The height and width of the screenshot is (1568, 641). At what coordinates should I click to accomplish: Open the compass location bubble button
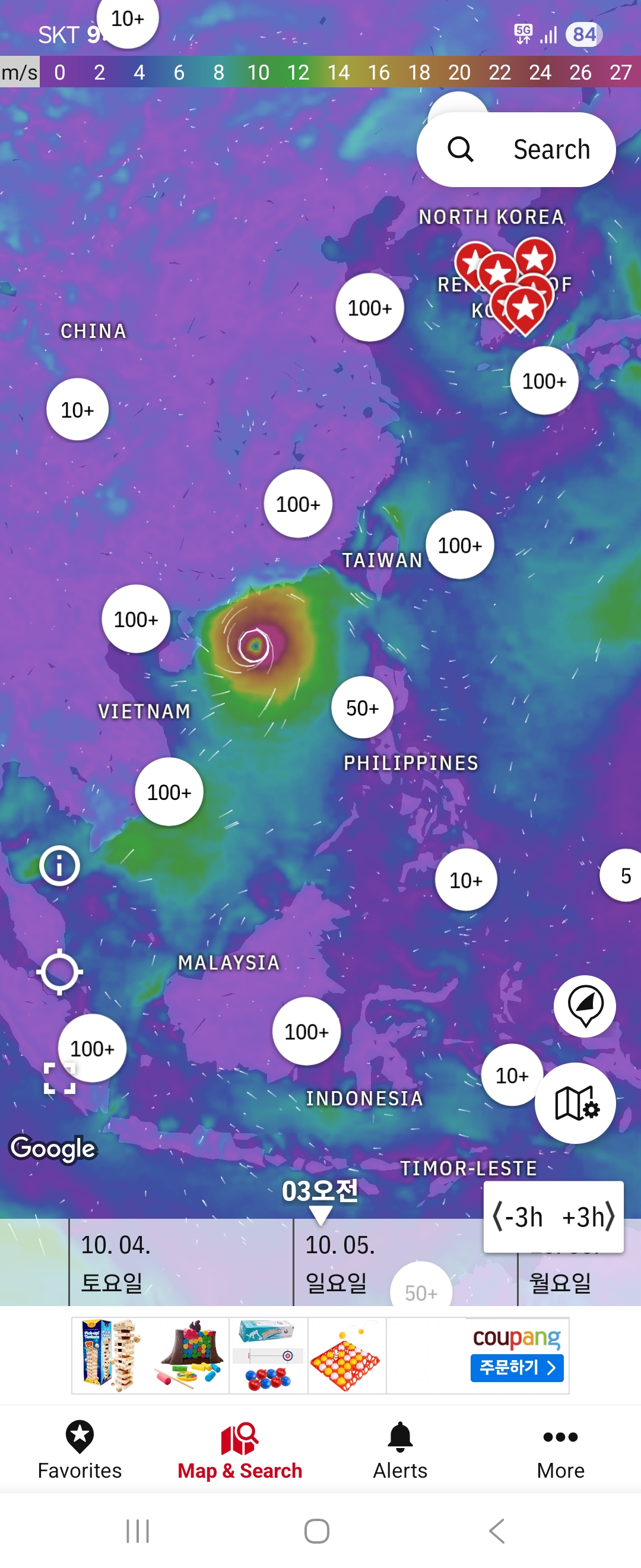[585, 1006]
